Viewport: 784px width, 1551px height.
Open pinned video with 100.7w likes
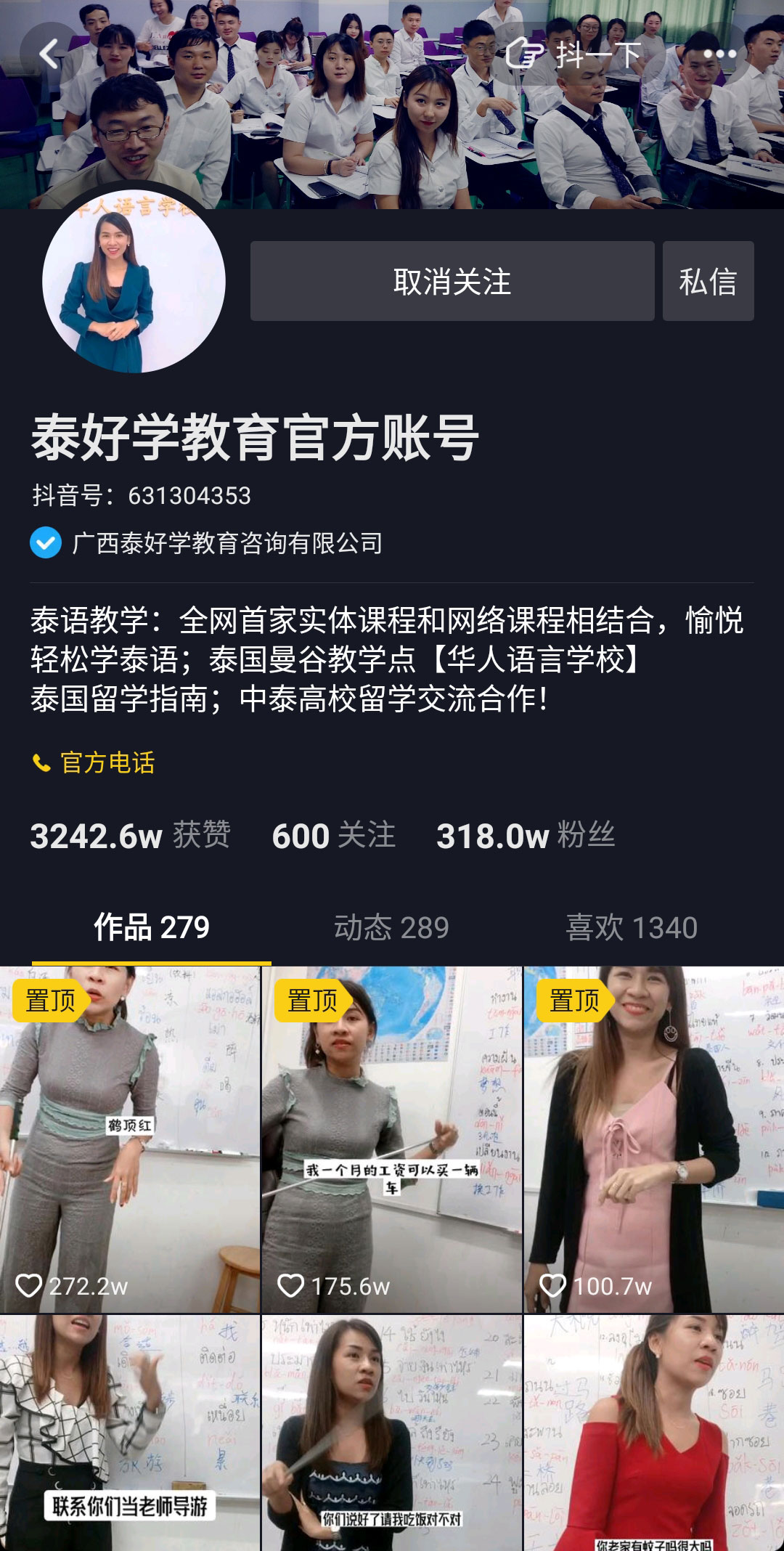click(x=653, y=1139)
